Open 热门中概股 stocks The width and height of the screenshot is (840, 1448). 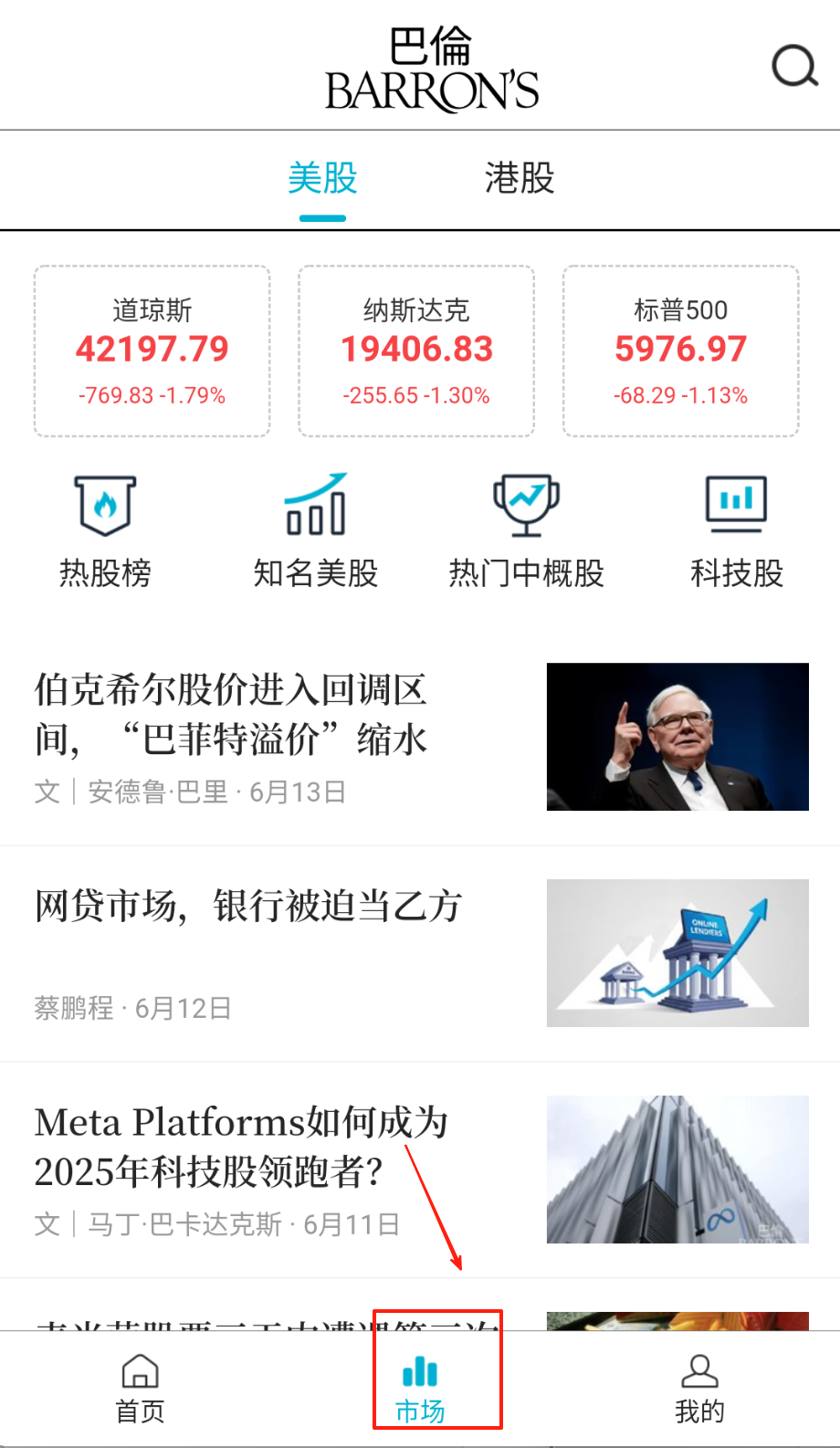[527, 531]
